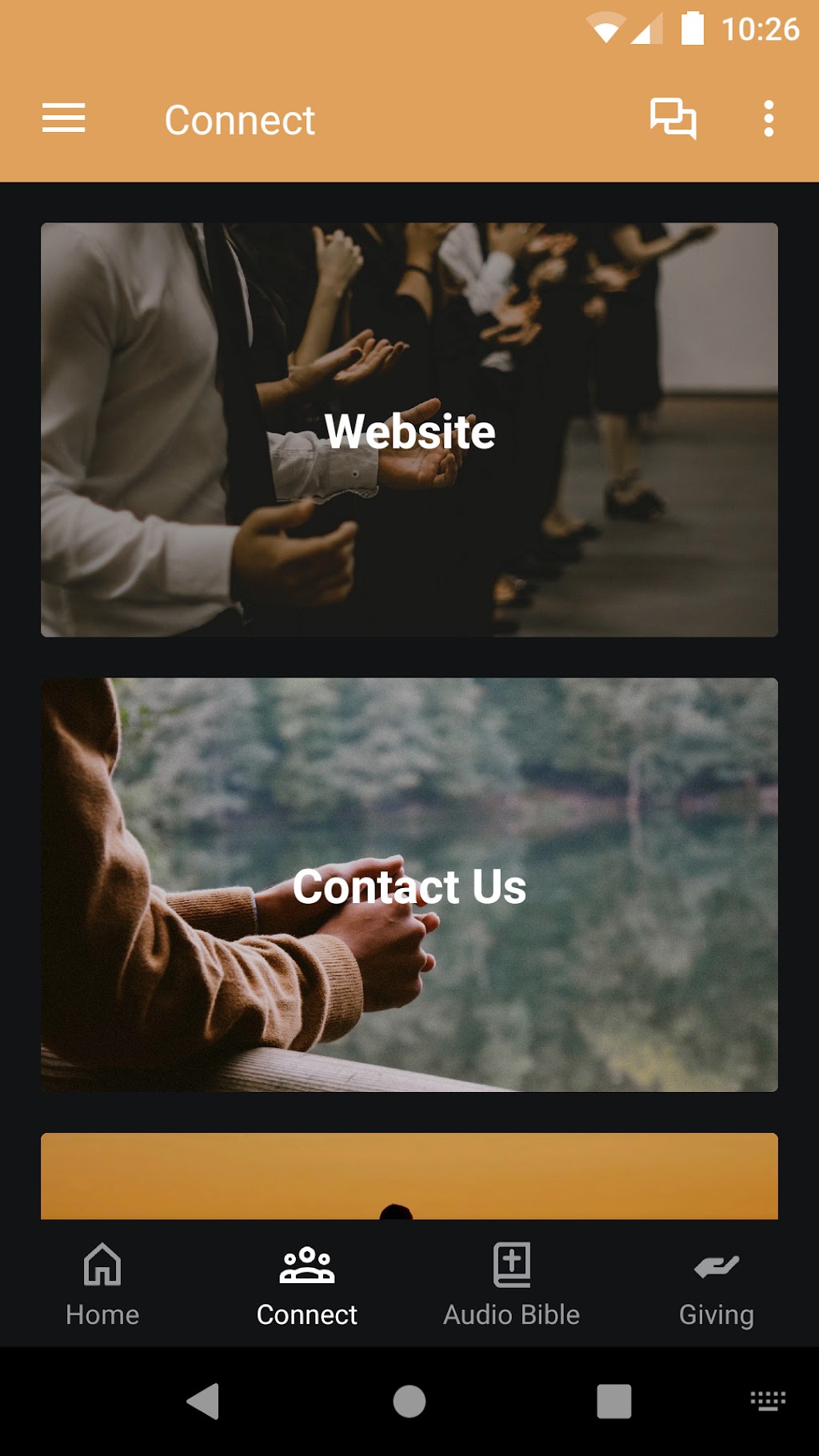Switch to the Home tab
The image size is (819, 1456).
[102, 1284]
